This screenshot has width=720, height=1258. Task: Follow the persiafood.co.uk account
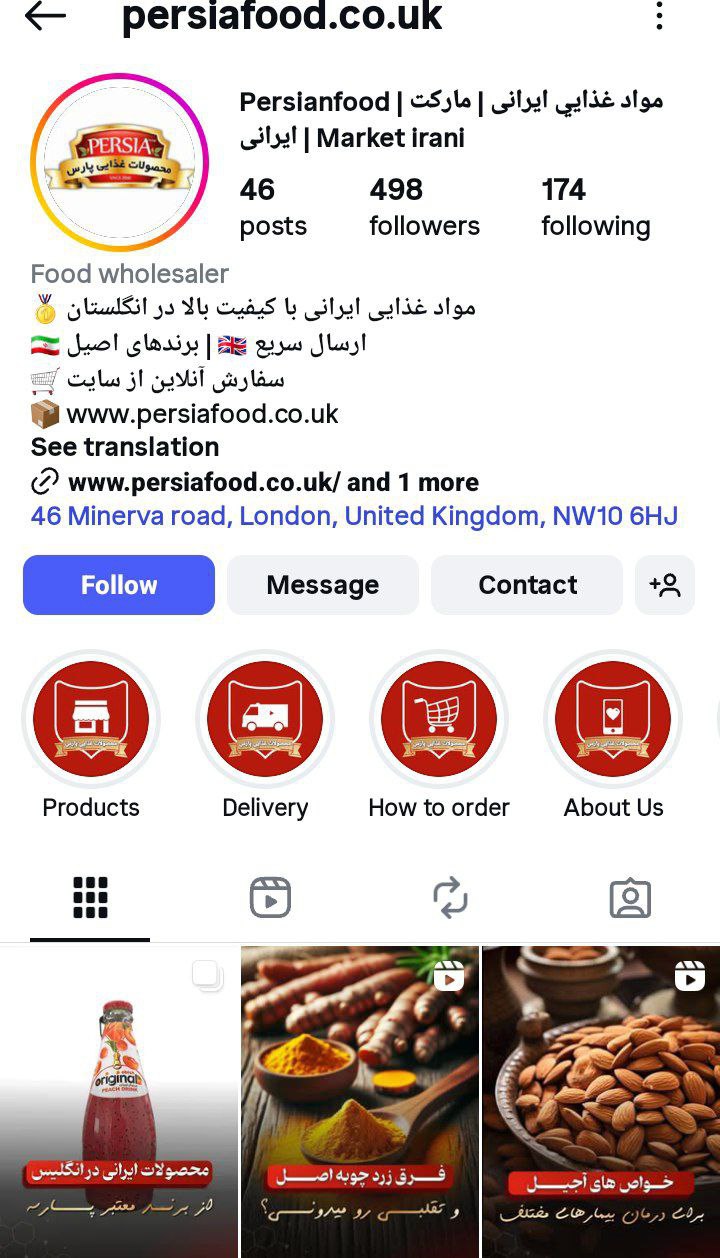(x=119, y=585)
